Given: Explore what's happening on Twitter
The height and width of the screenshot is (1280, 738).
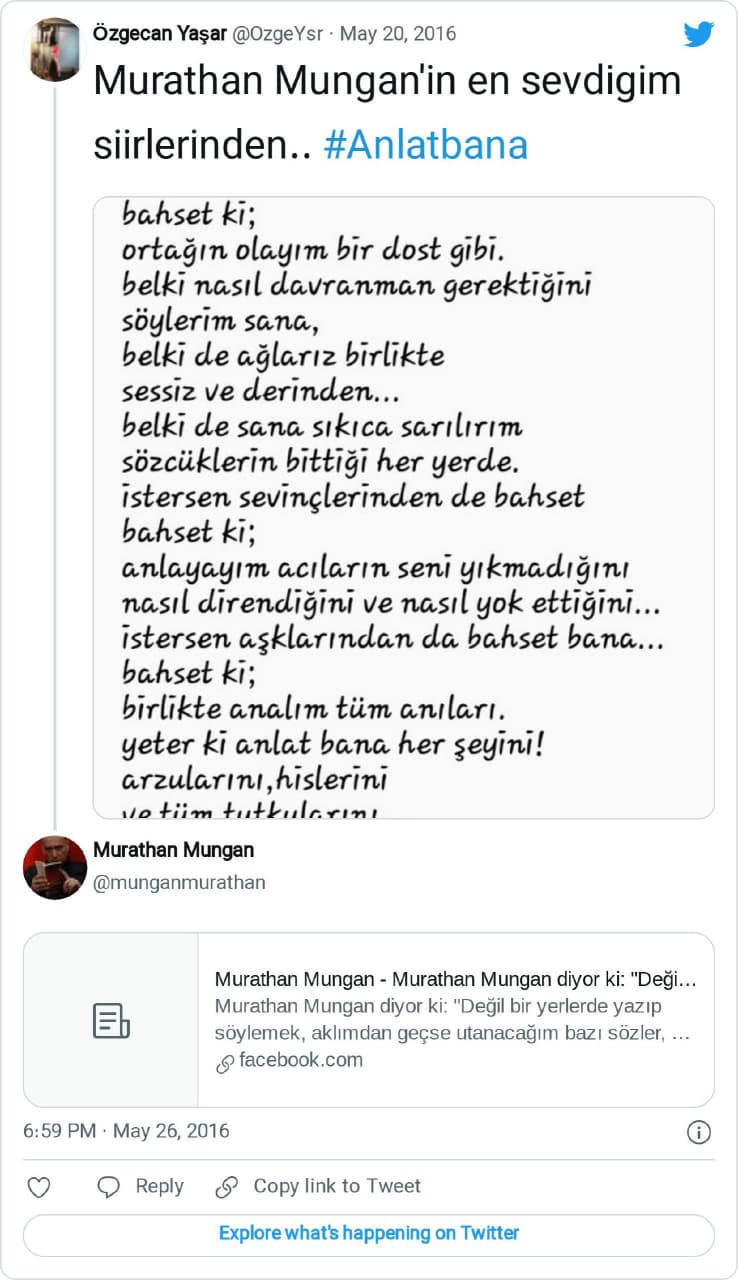Looking at the screenshot, I should point(368,1234).
